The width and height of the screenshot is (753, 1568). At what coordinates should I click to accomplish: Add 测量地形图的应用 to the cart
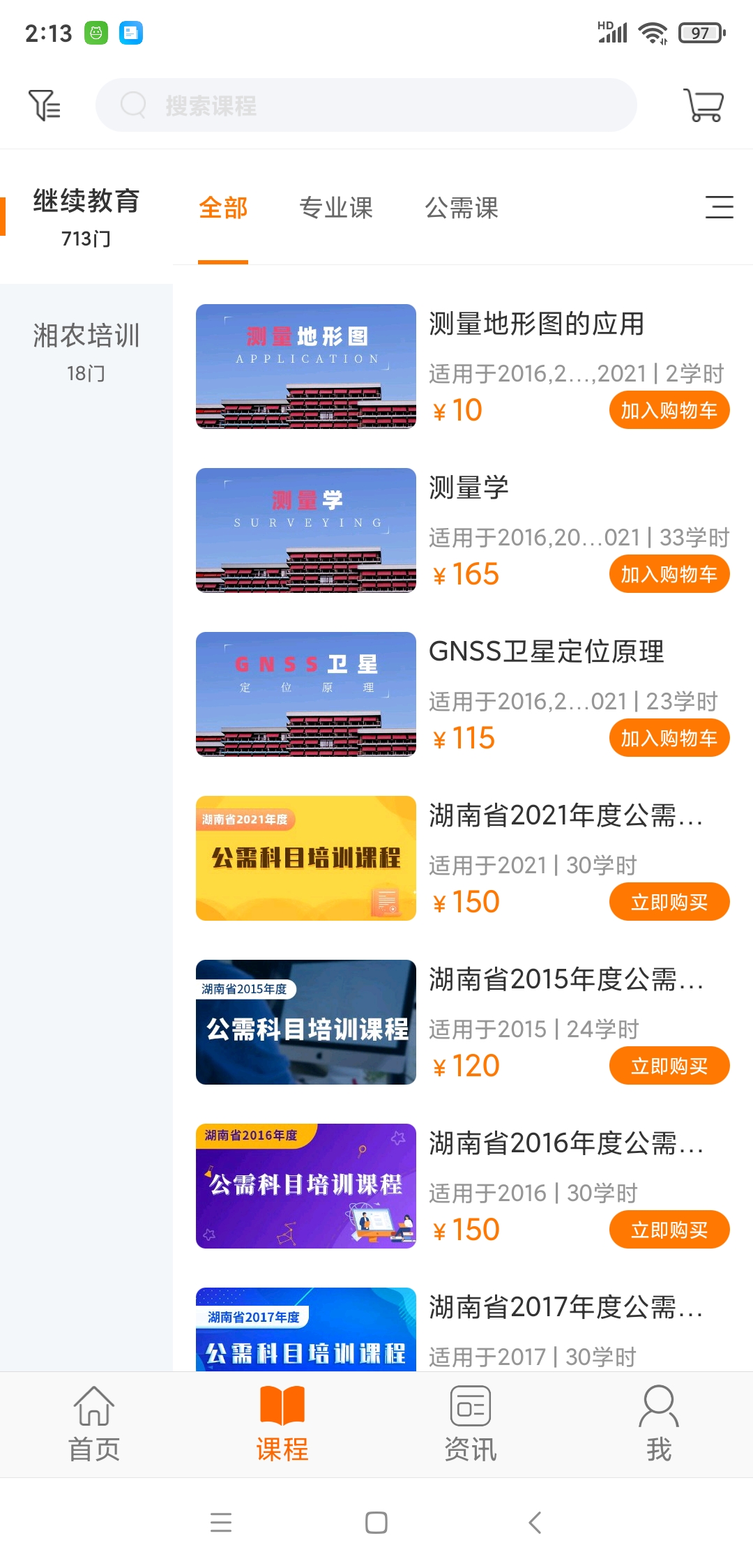click(669, 410)
